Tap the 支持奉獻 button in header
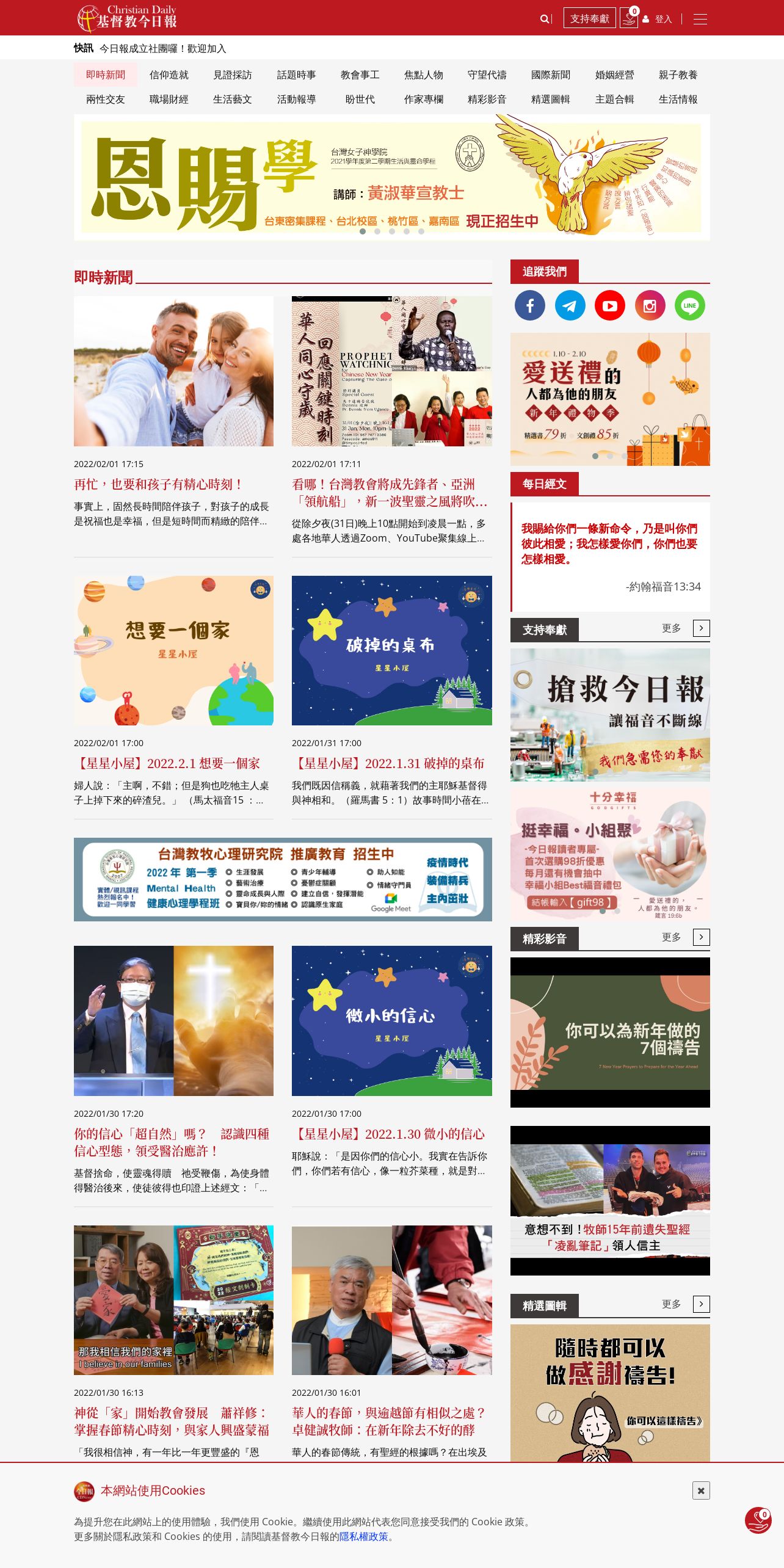784x1568 pixels. [589, 19]
